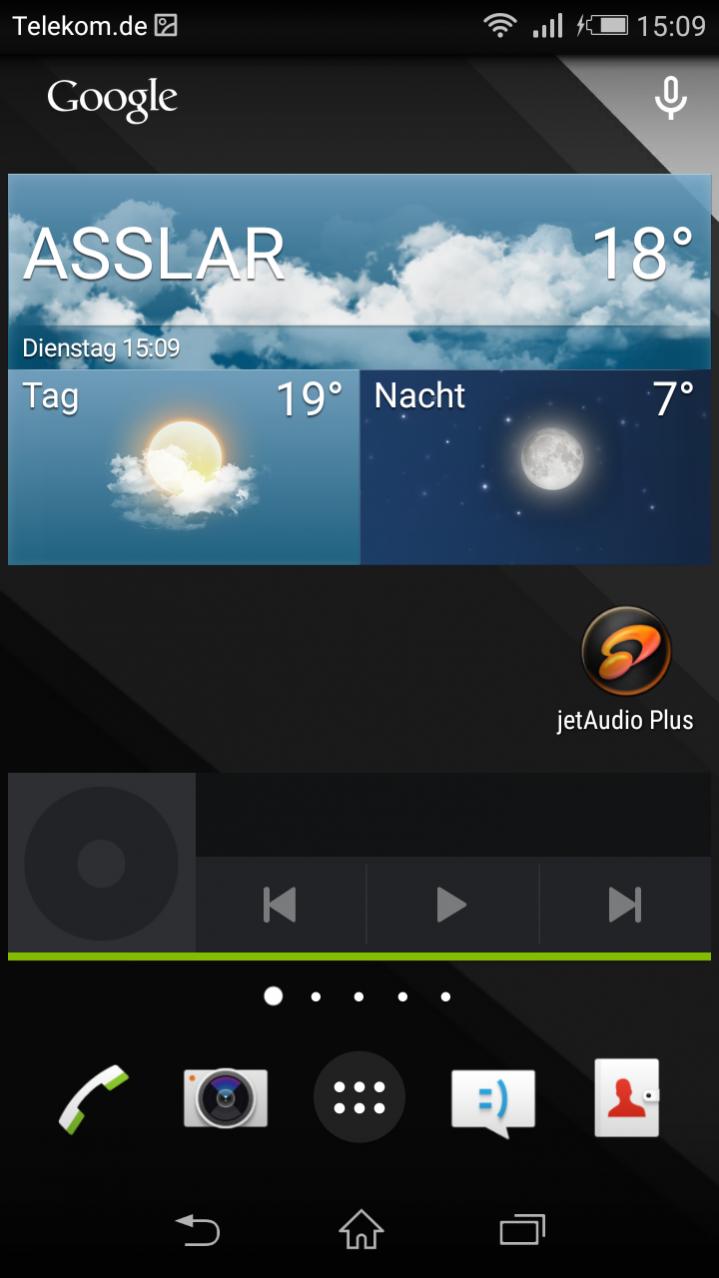Open the contacts app
The width and height of the screenshot is (719, 1278).
(627, 1098)
